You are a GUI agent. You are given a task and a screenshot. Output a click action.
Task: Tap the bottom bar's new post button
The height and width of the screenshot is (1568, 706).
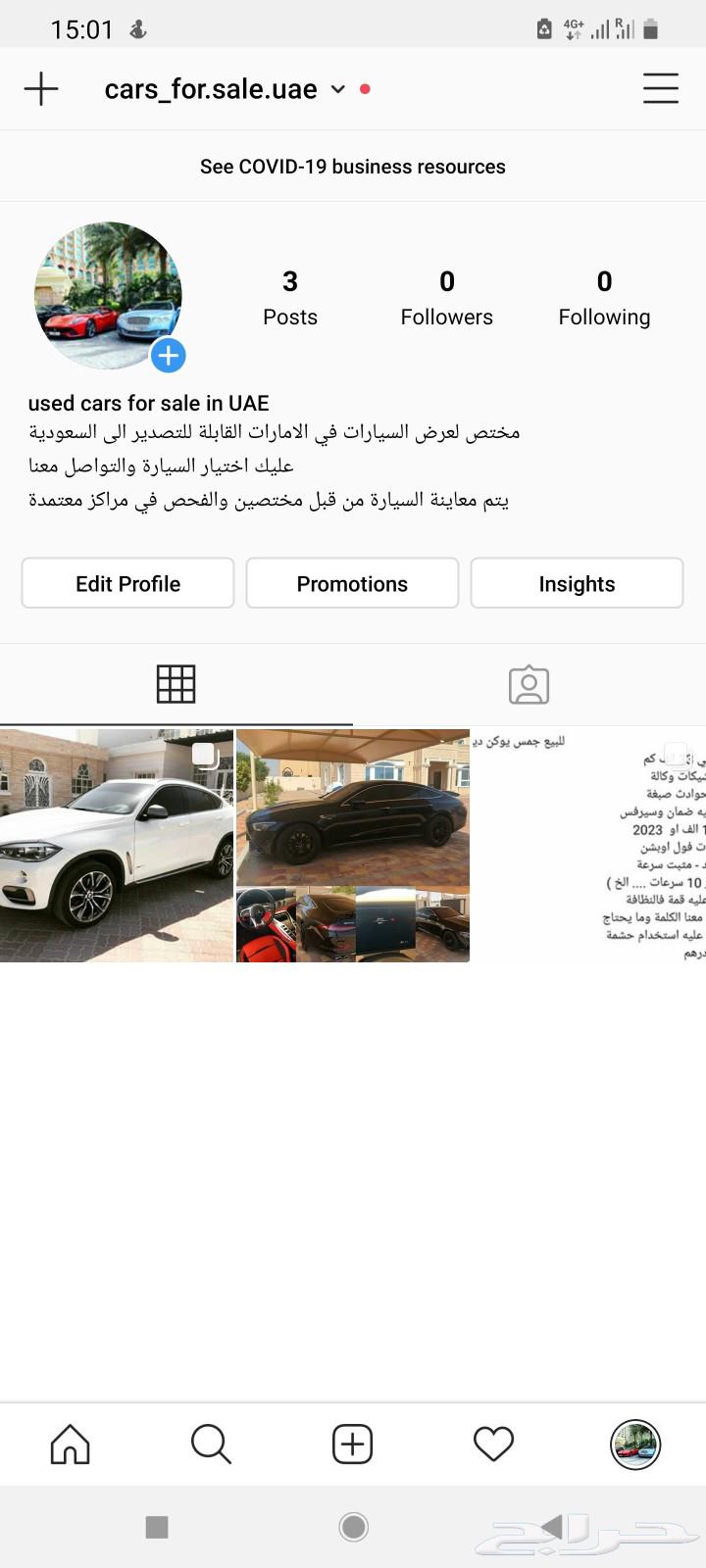pos(352,1444)
